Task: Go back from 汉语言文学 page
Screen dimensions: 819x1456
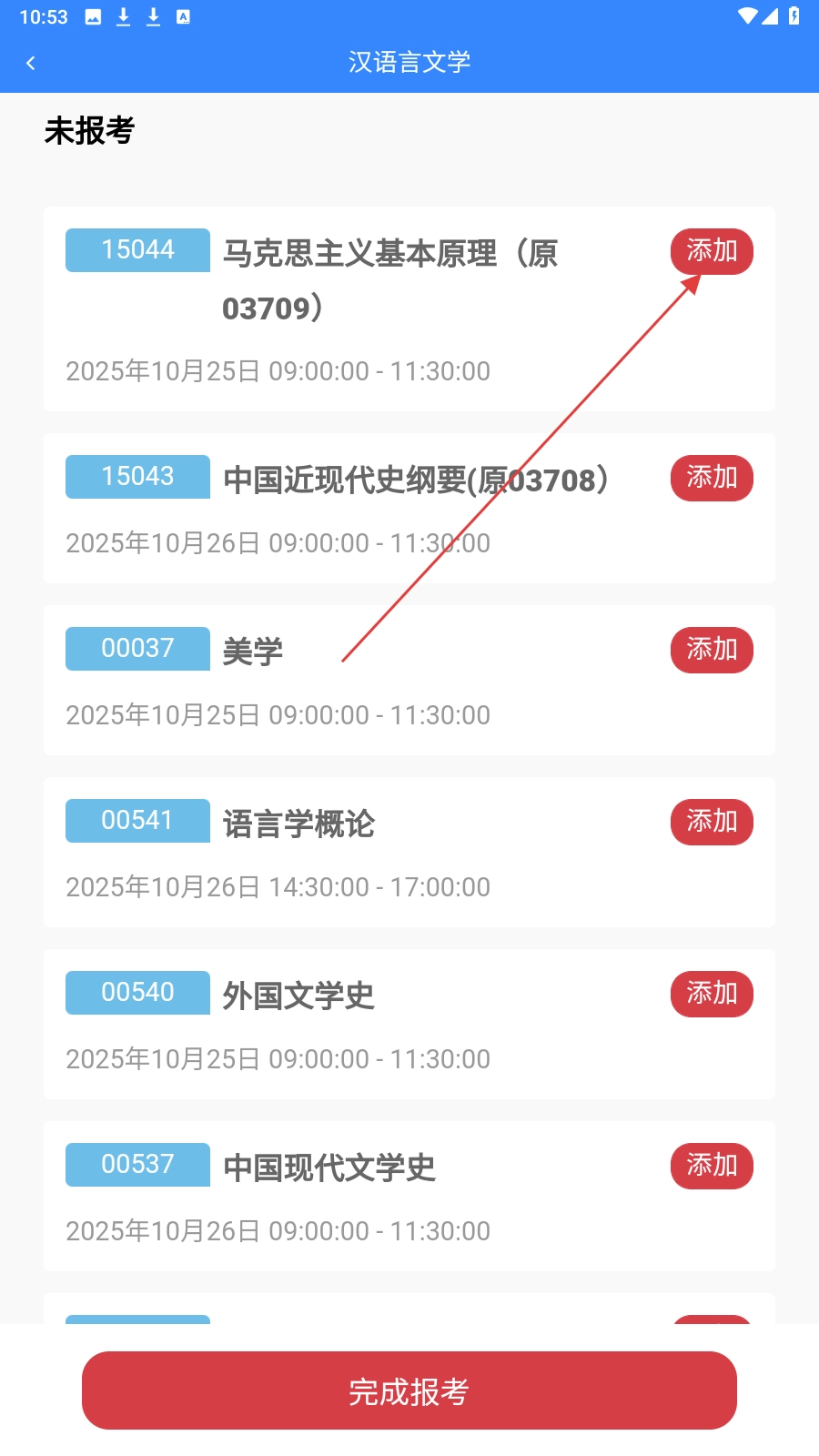Action: point(31,63)
